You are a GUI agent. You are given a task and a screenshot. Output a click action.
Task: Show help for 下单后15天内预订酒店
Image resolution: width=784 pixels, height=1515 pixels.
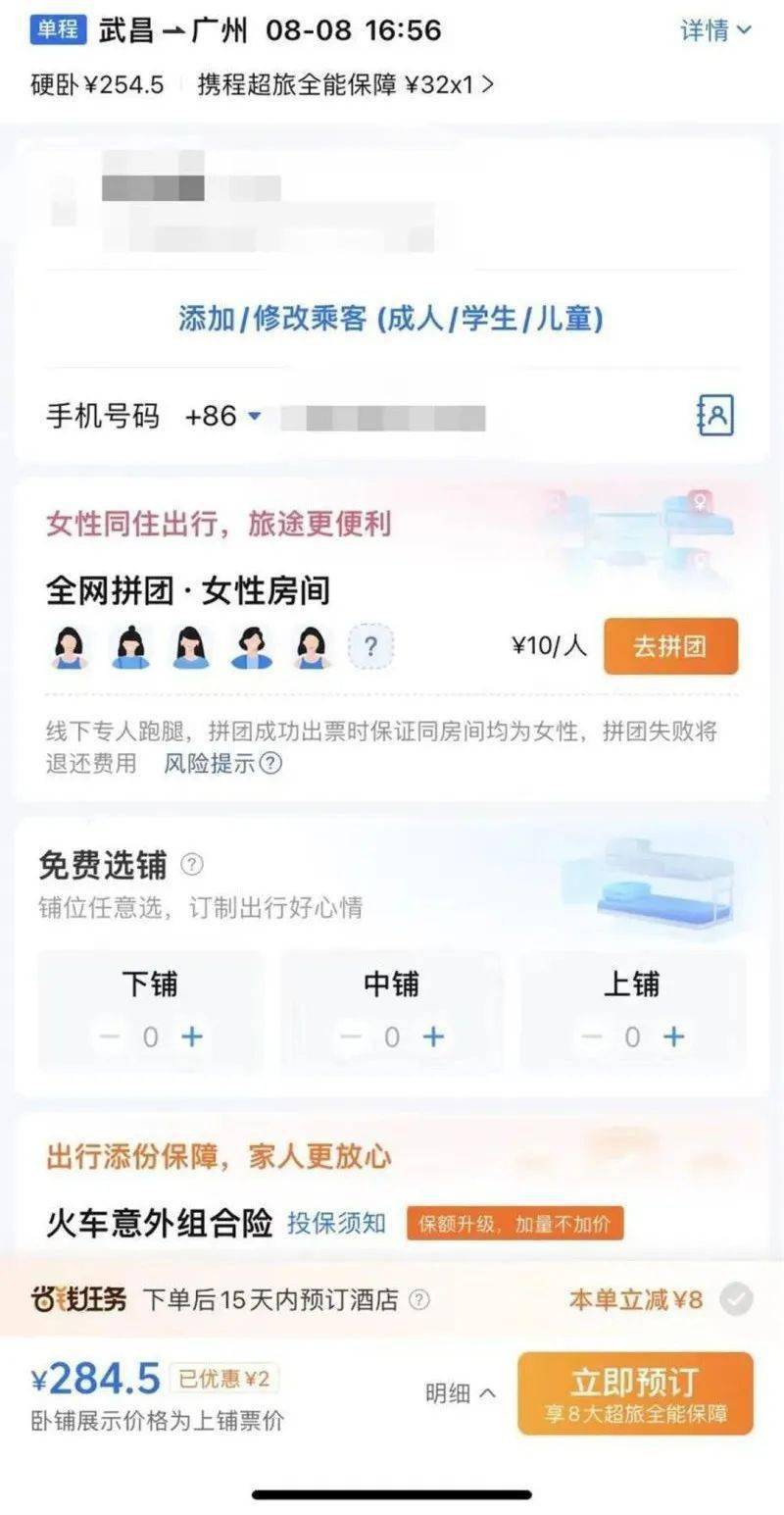[x=418, y=1300]
